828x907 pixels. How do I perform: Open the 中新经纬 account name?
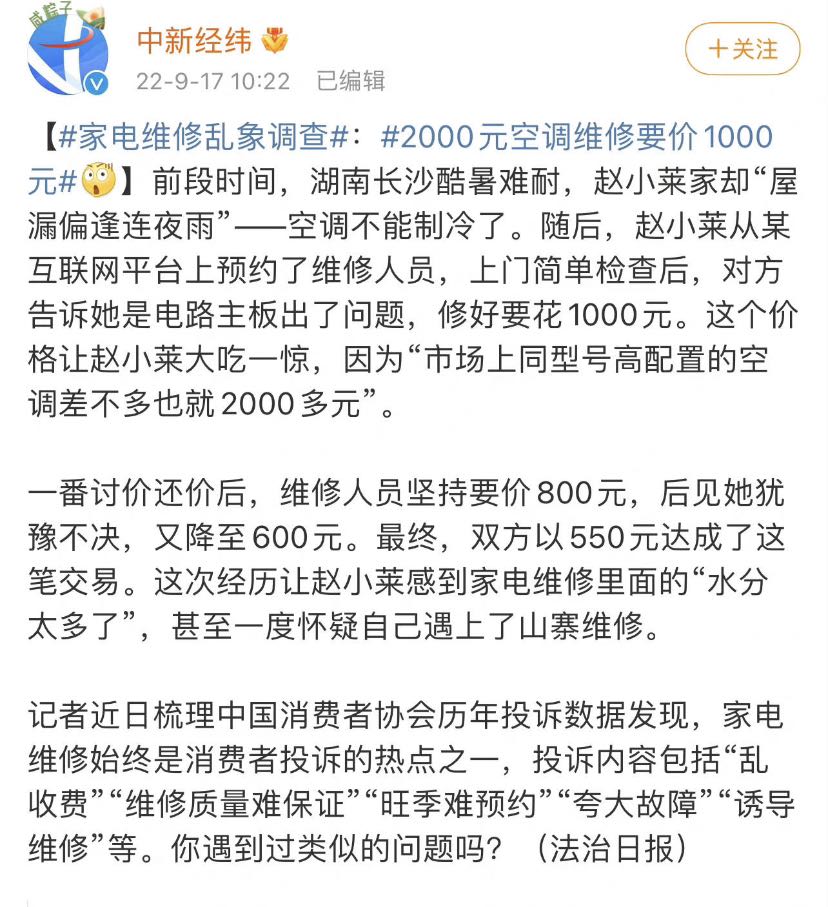click(194, 40)
